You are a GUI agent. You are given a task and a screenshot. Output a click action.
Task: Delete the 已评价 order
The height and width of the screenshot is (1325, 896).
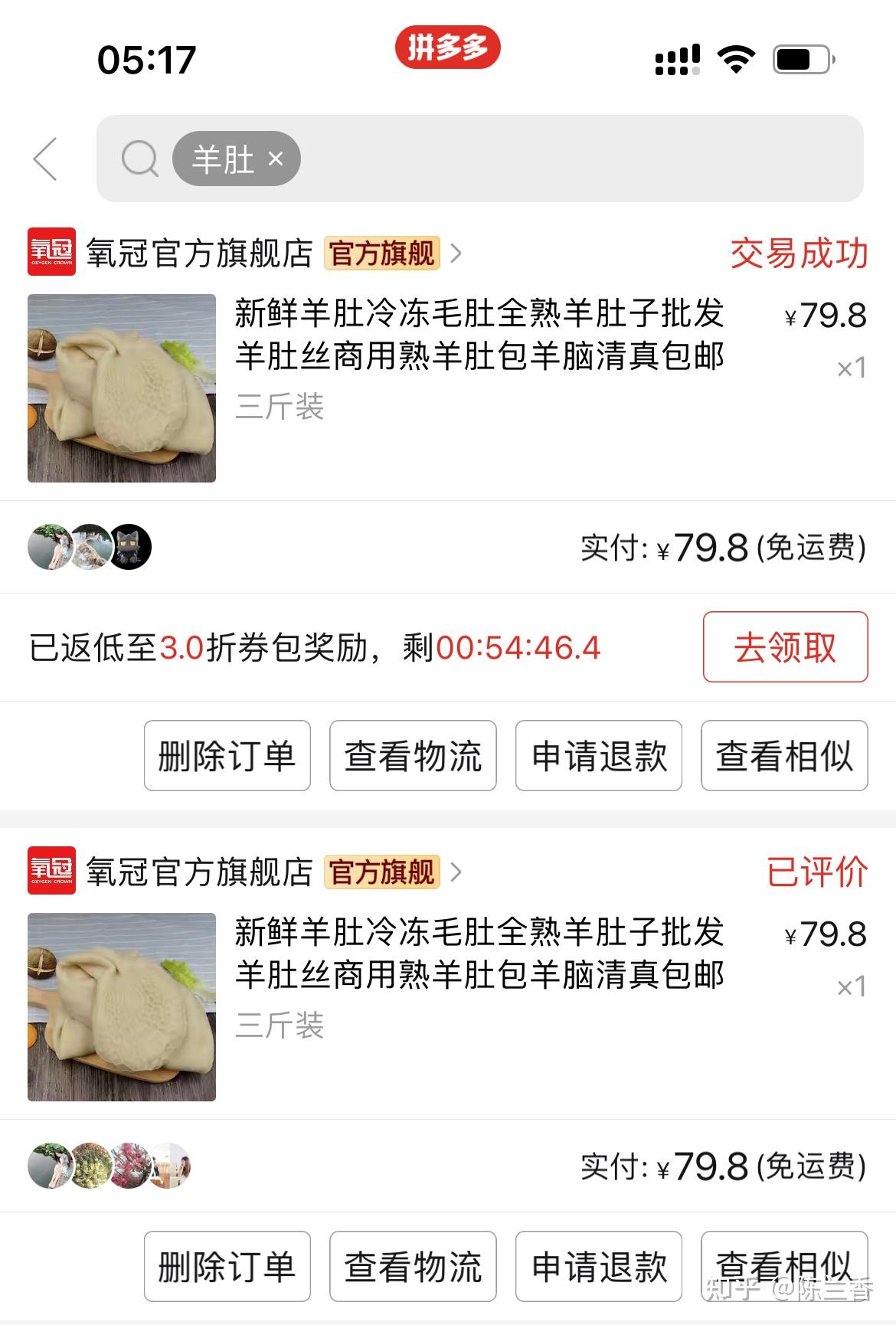pos(227,1266)
